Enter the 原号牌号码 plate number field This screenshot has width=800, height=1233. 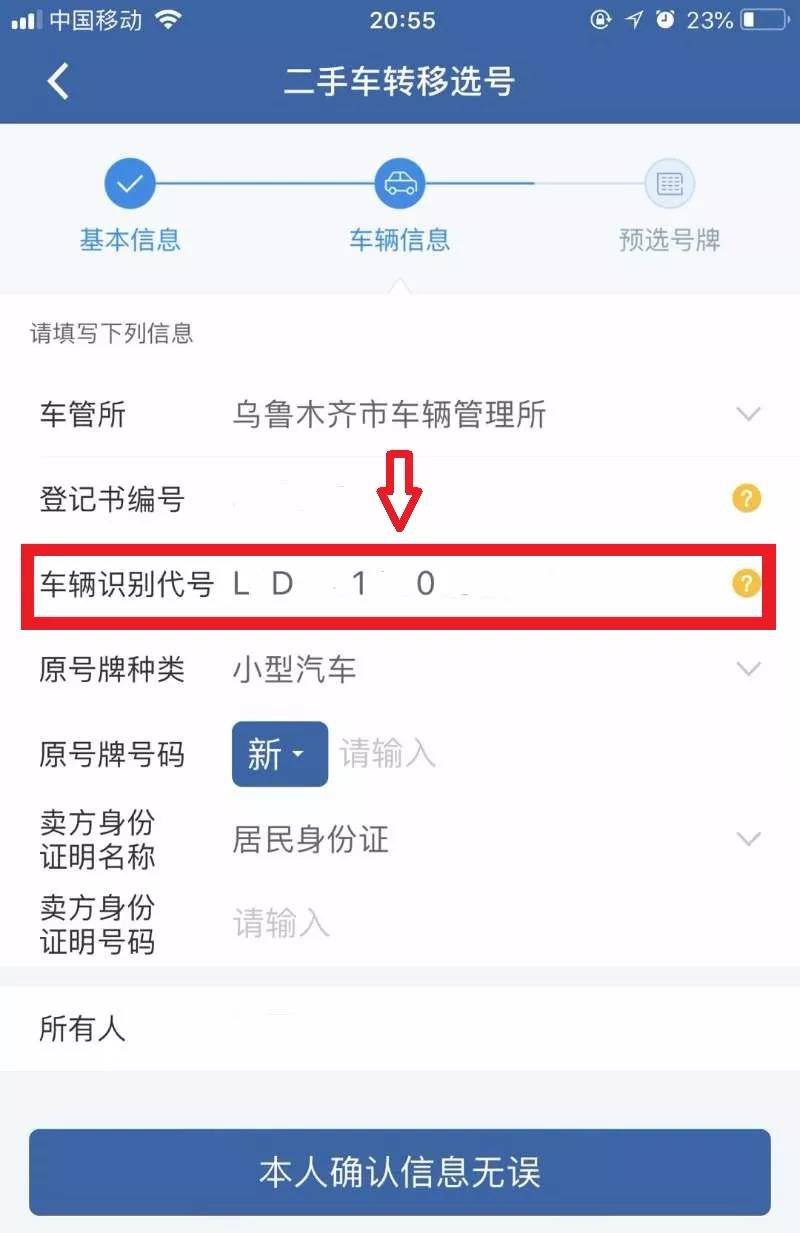pyautogui.click(x=540, y=754)
